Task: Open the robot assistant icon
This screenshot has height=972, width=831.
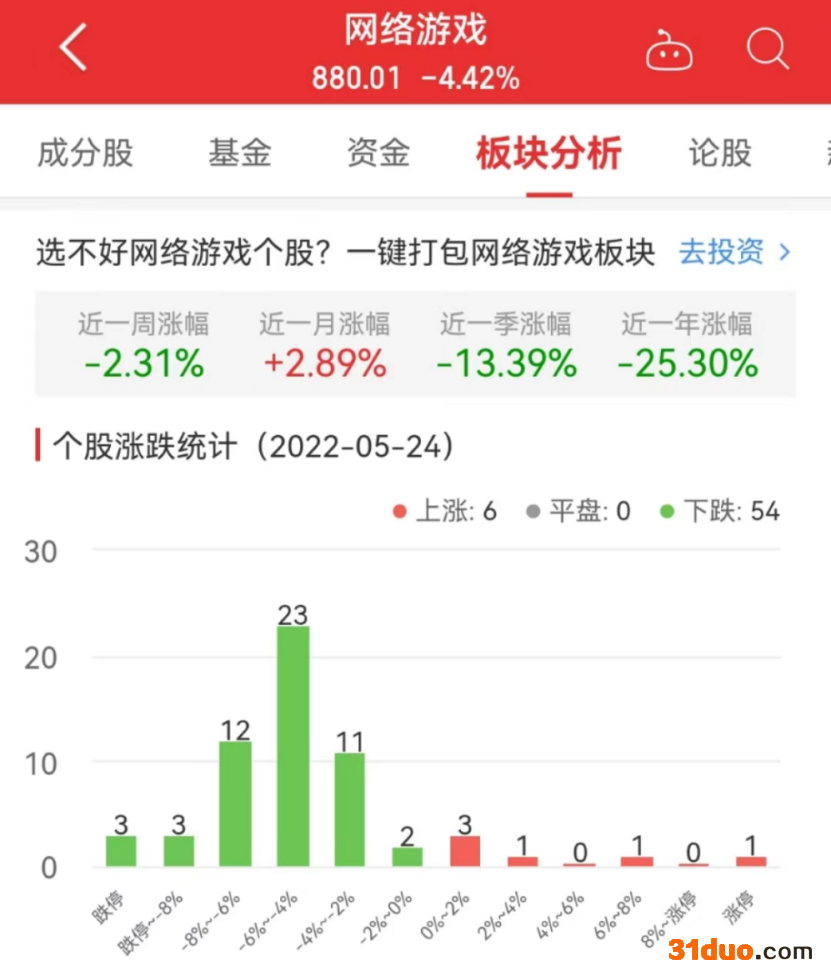Action: pyautogui.click(x=669, y=51)
